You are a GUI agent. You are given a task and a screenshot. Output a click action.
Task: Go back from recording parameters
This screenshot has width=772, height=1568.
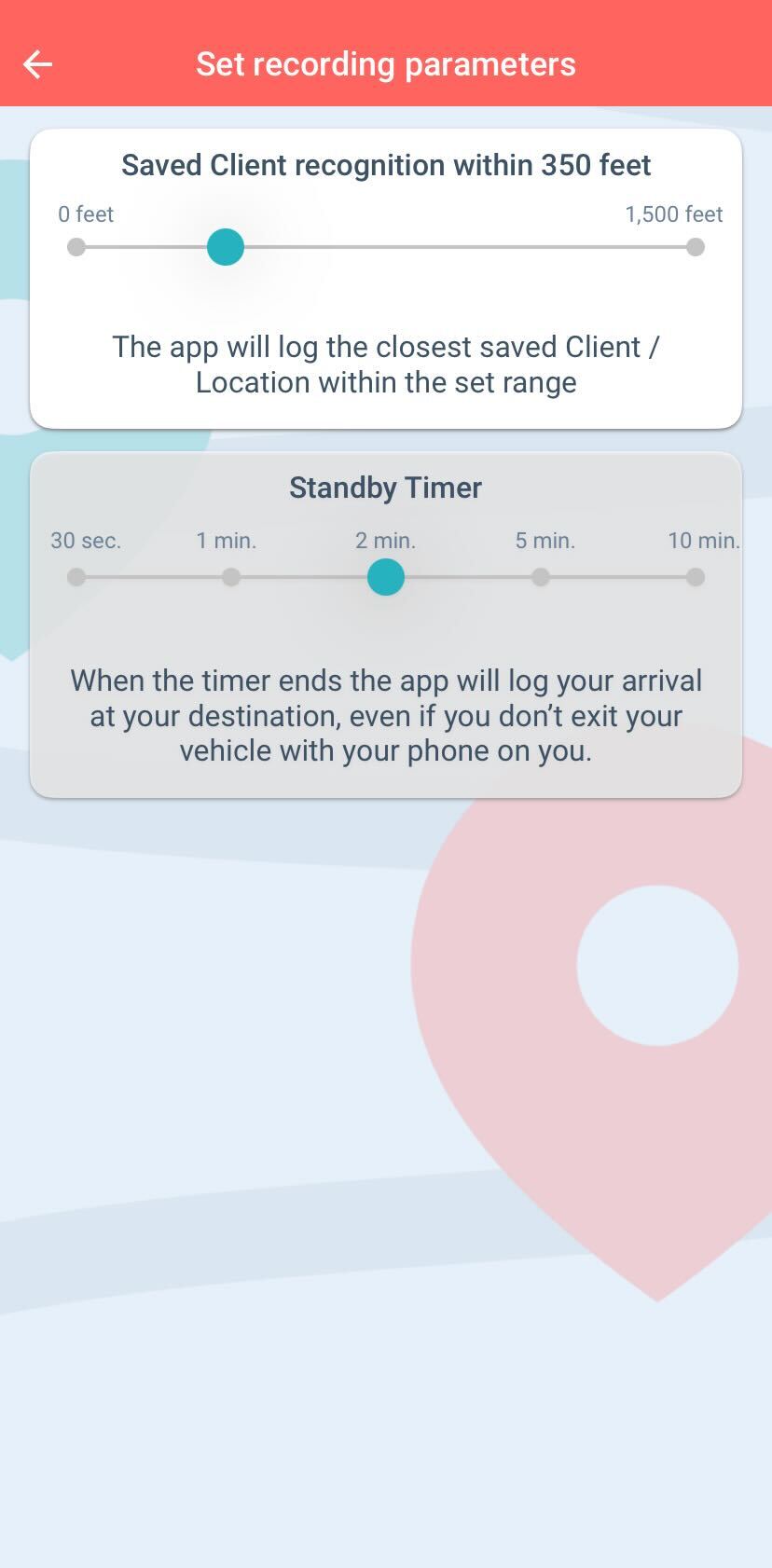(38, 64)
